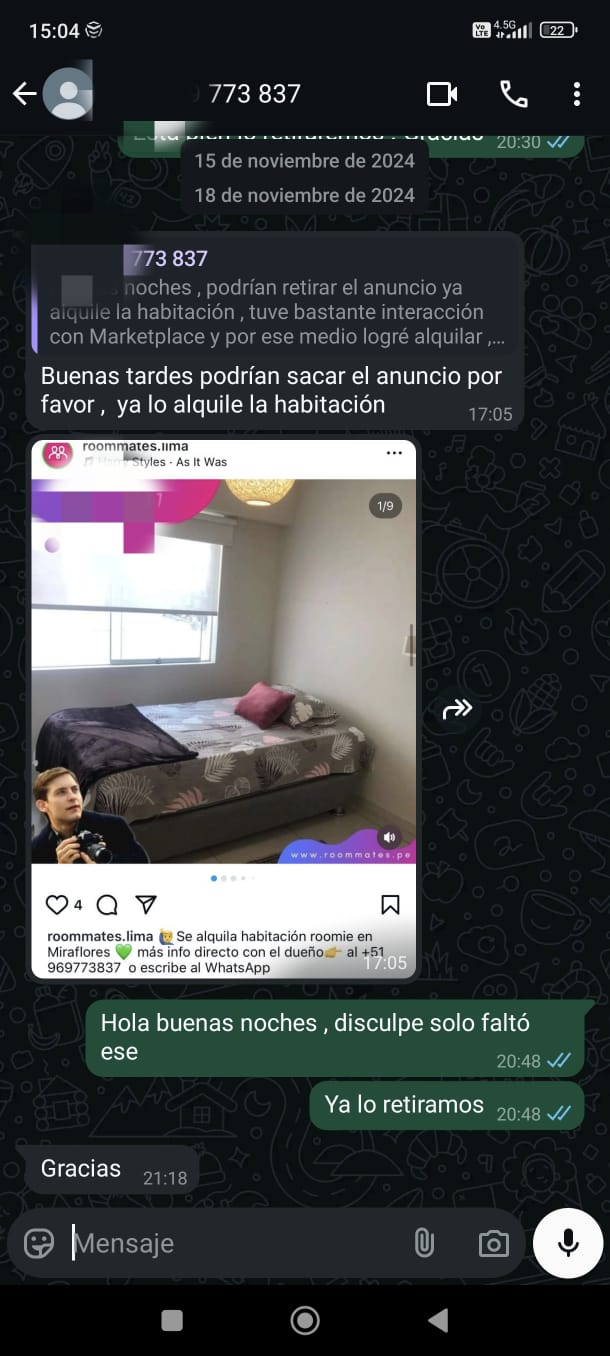The image size is (610, 1356).
Task: Tap the system back button
Action: click(x=438, y=1320)
